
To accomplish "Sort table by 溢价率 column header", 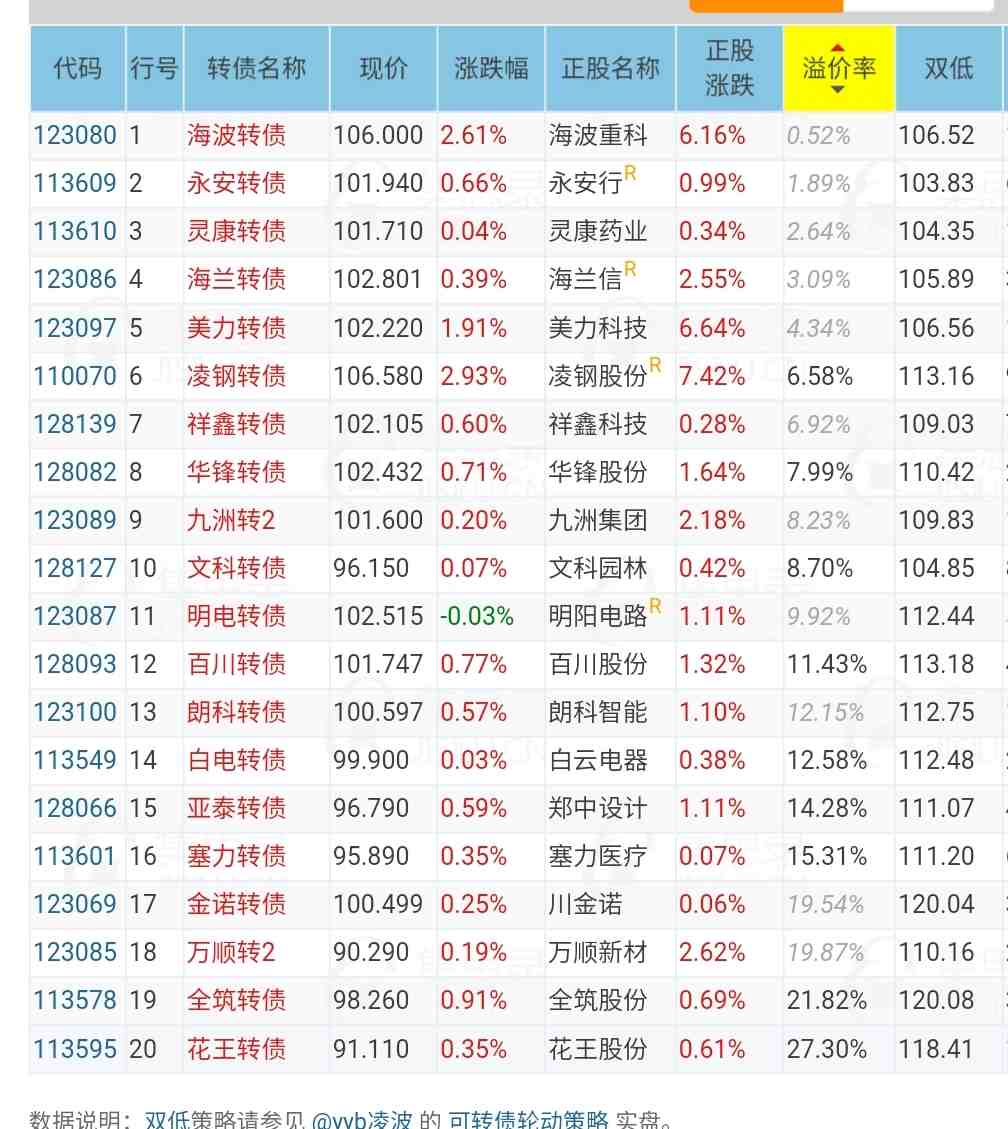I will tap(838, 68).
